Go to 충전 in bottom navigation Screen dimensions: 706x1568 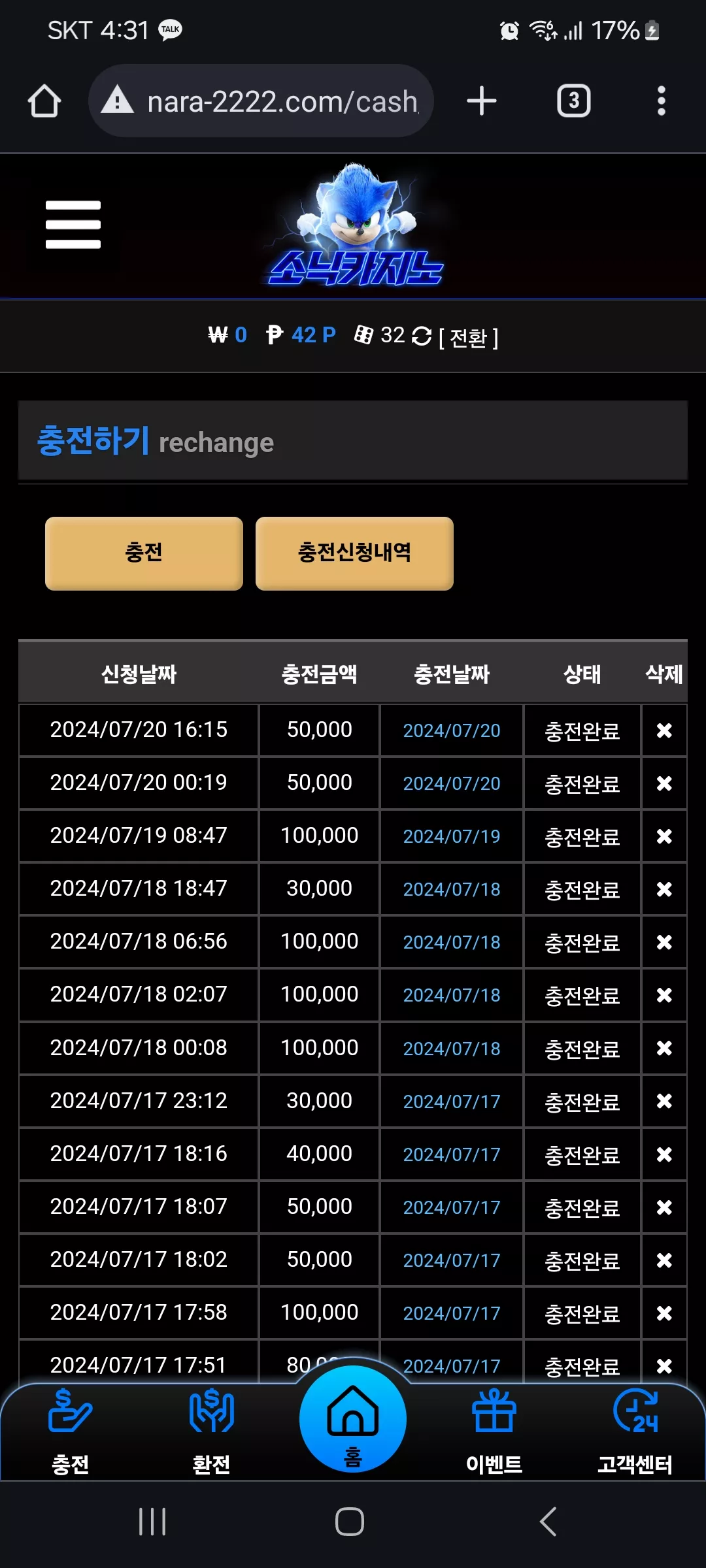point(71,1431)
